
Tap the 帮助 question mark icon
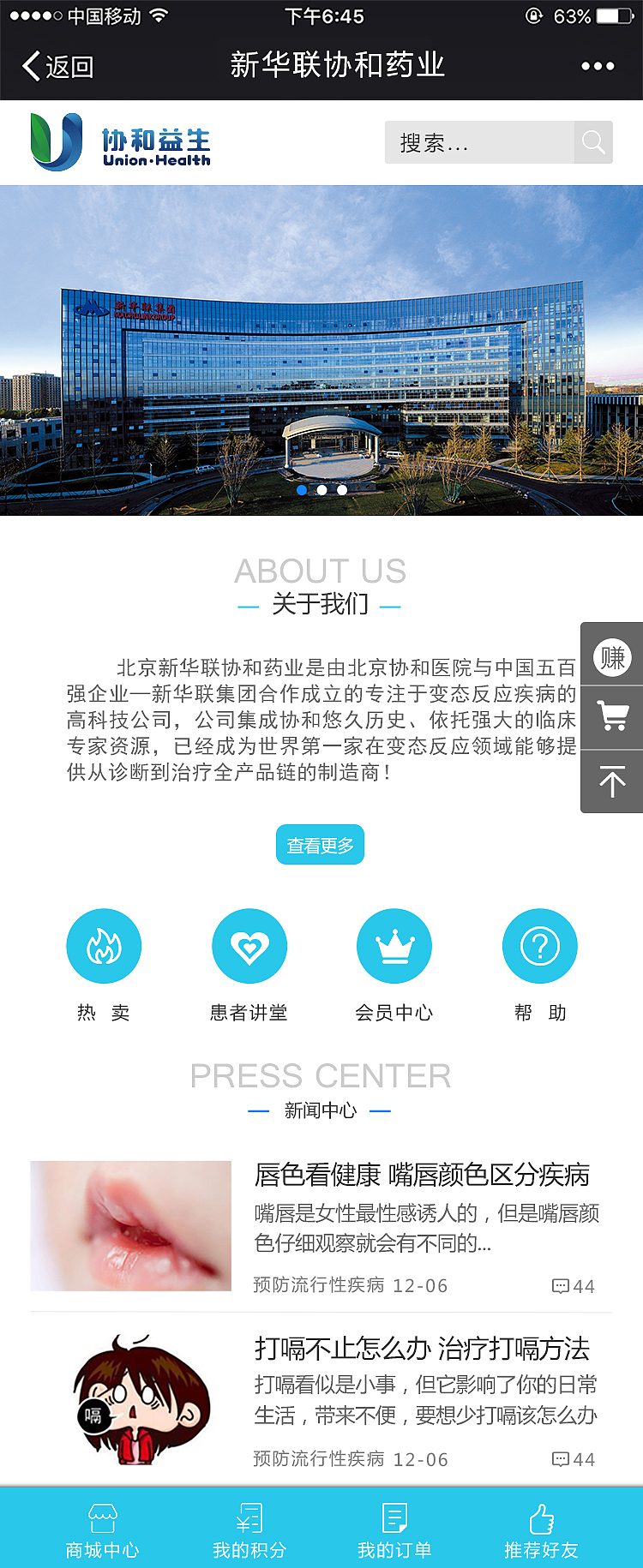pyautogui.click(x=539, y=946)
